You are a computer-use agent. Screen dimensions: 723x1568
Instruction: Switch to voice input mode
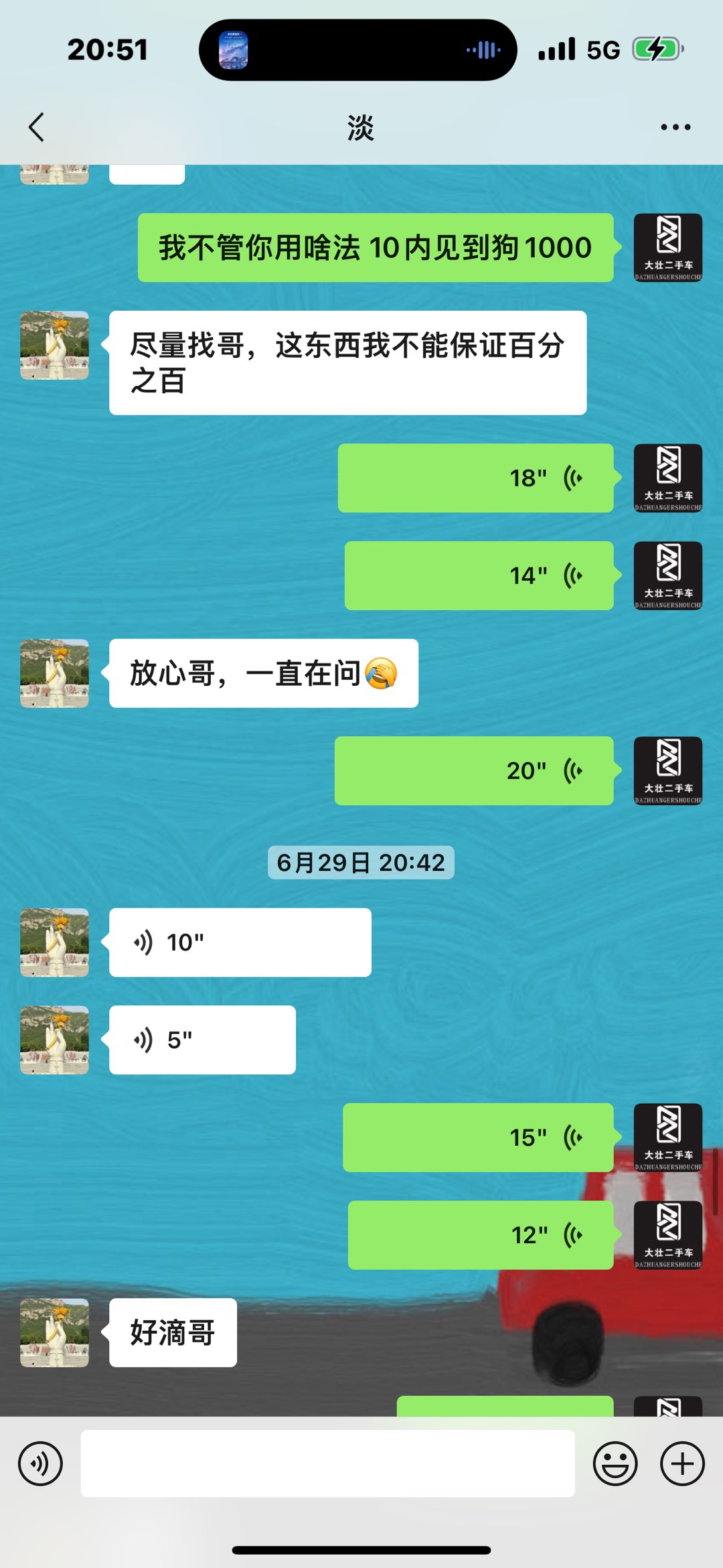(x=41, y=1464)
